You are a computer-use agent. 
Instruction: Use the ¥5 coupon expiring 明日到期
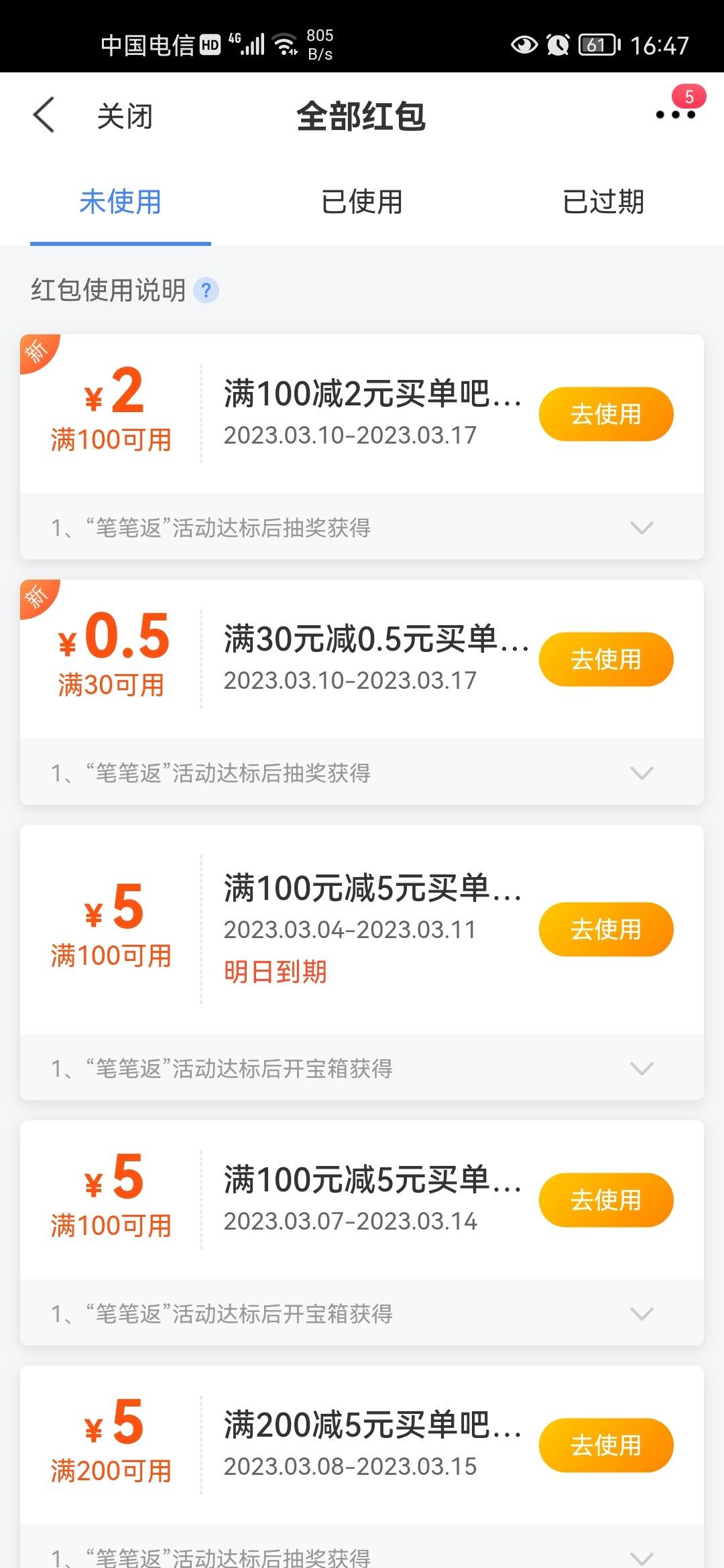click(x=606, y=929)
